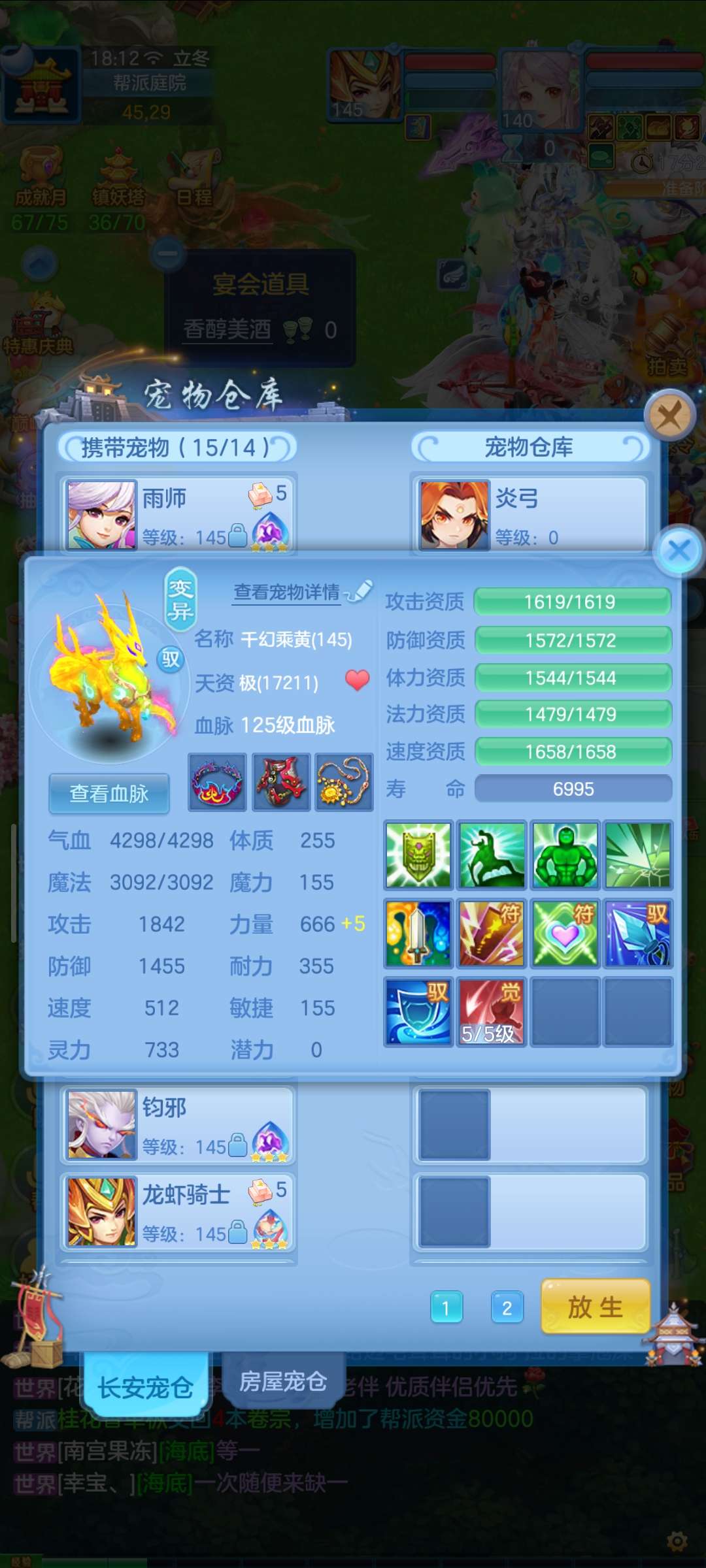Viewport: 706px width, 1568px height.
Task: View the 5/5级 awakening skill
Action: click(x=492, y=1011)
